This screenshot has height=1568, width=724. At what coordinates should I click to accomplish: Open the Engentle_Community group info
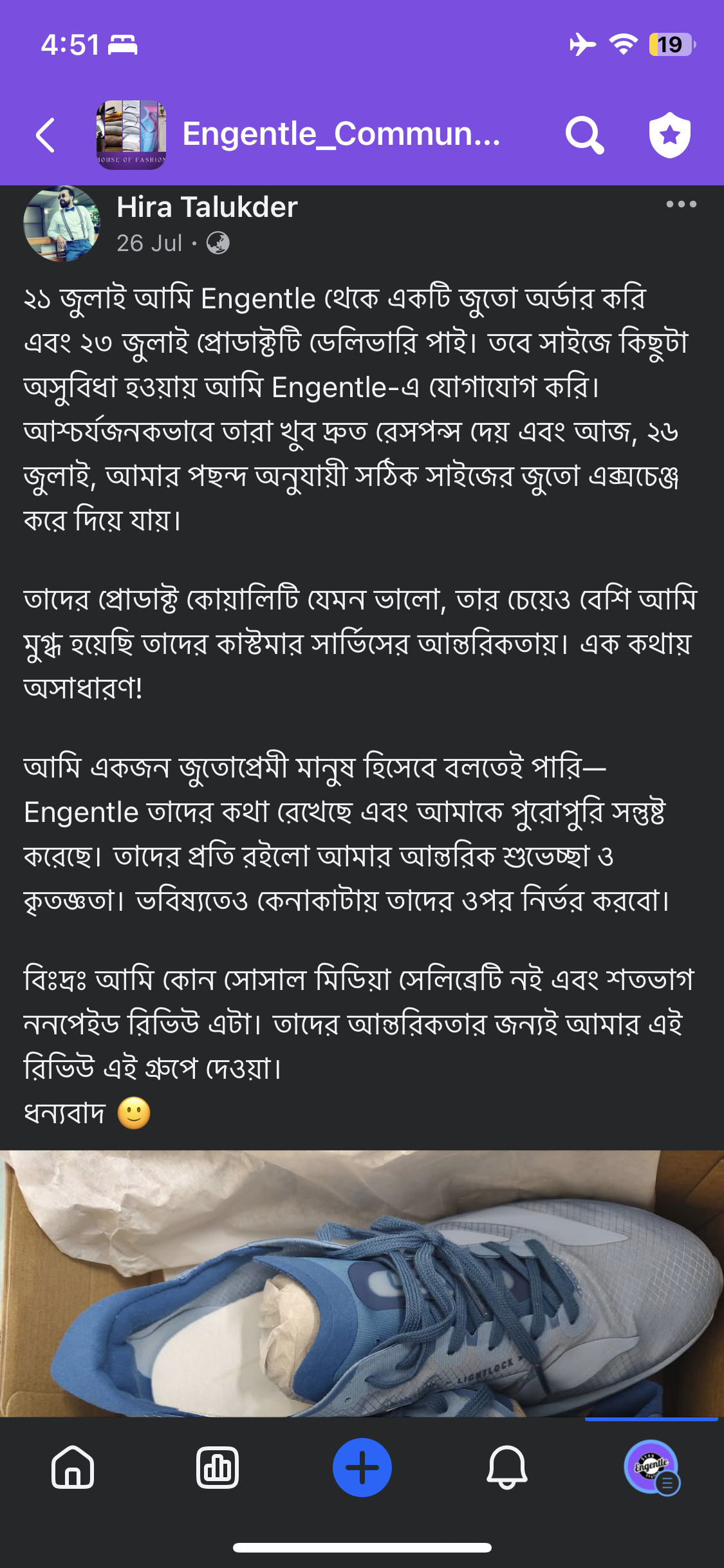[340, 135]
